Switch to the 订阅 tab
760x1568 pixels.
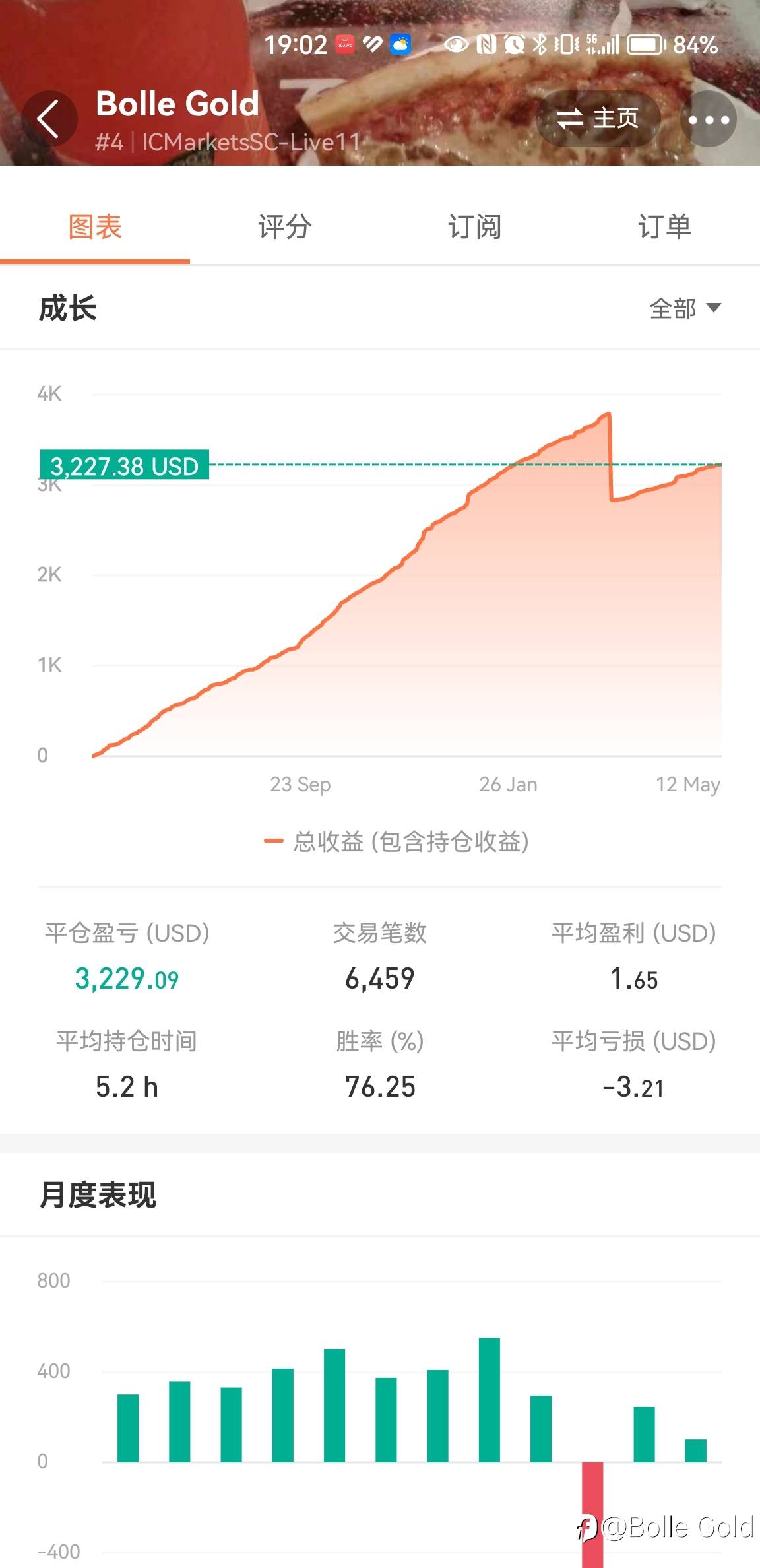click(x=475, y=227)
